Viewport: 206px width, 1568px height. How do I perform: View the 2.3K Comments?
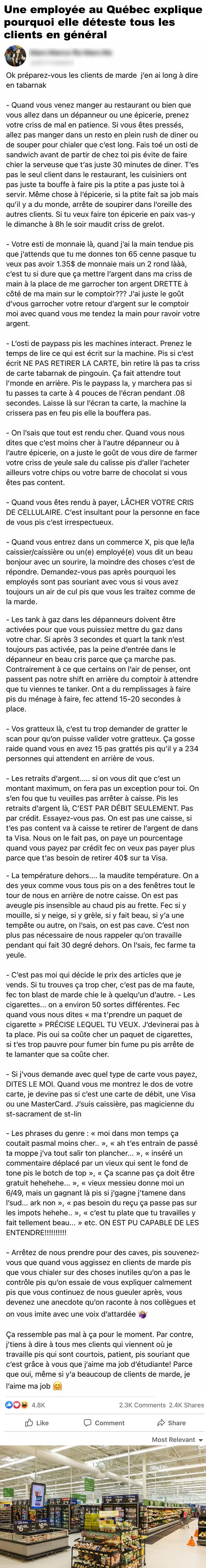tap(142, 1405)
